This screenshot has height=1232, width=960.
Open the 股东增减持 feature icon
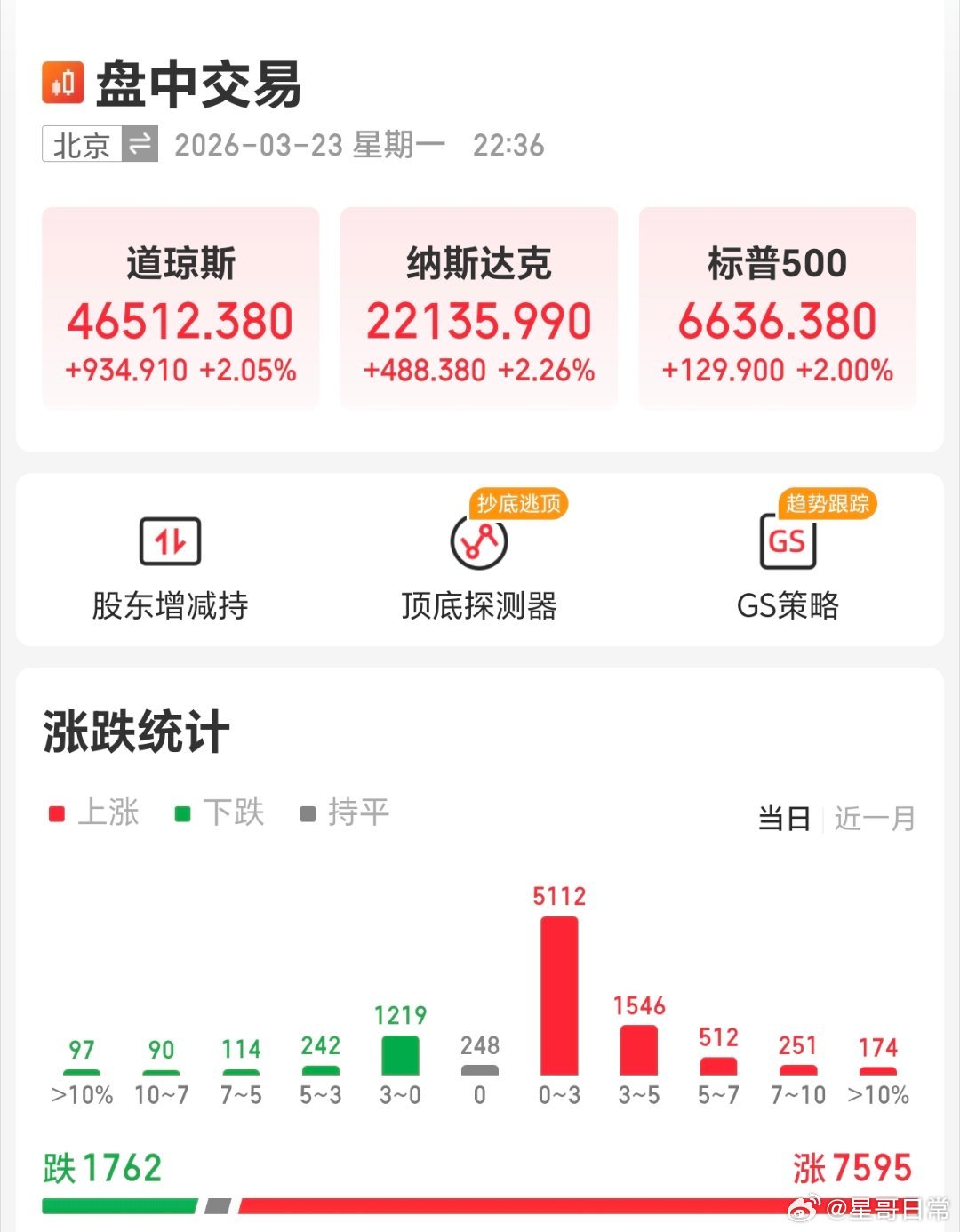click(170, 540)
